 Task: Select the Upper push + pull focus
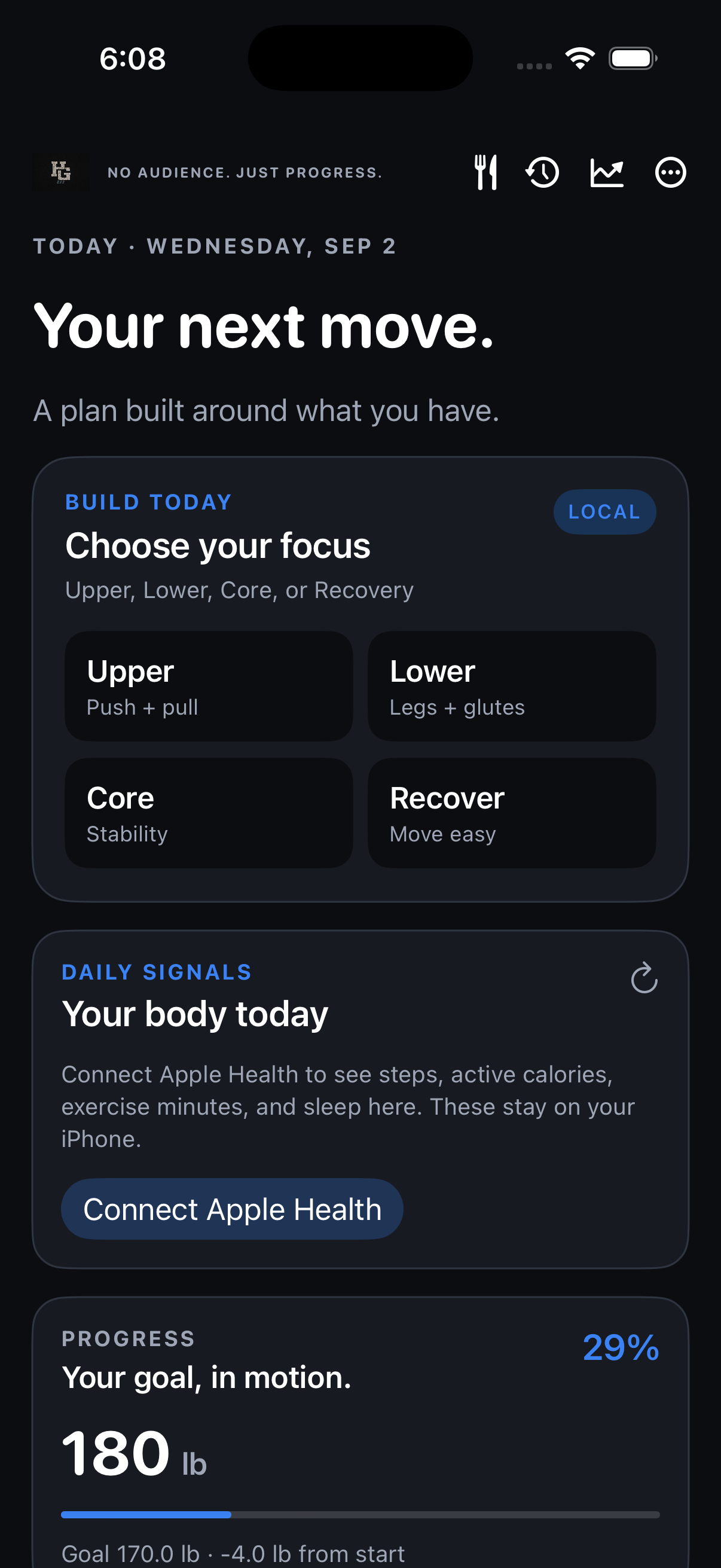pyautogui.click(x=209, y=686)
